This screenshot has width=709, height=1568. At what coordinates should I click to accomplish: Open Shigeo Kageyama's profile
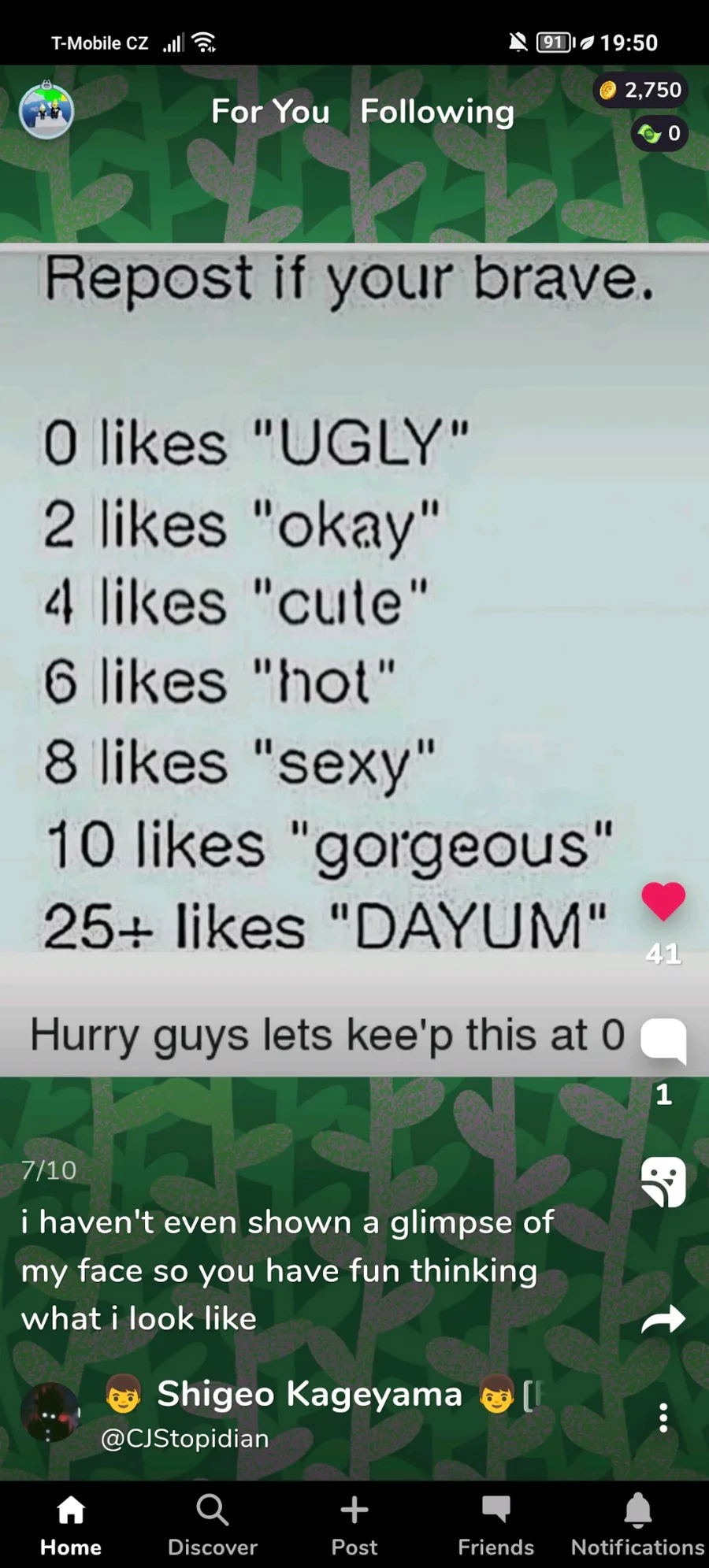tap(310, 1394)
